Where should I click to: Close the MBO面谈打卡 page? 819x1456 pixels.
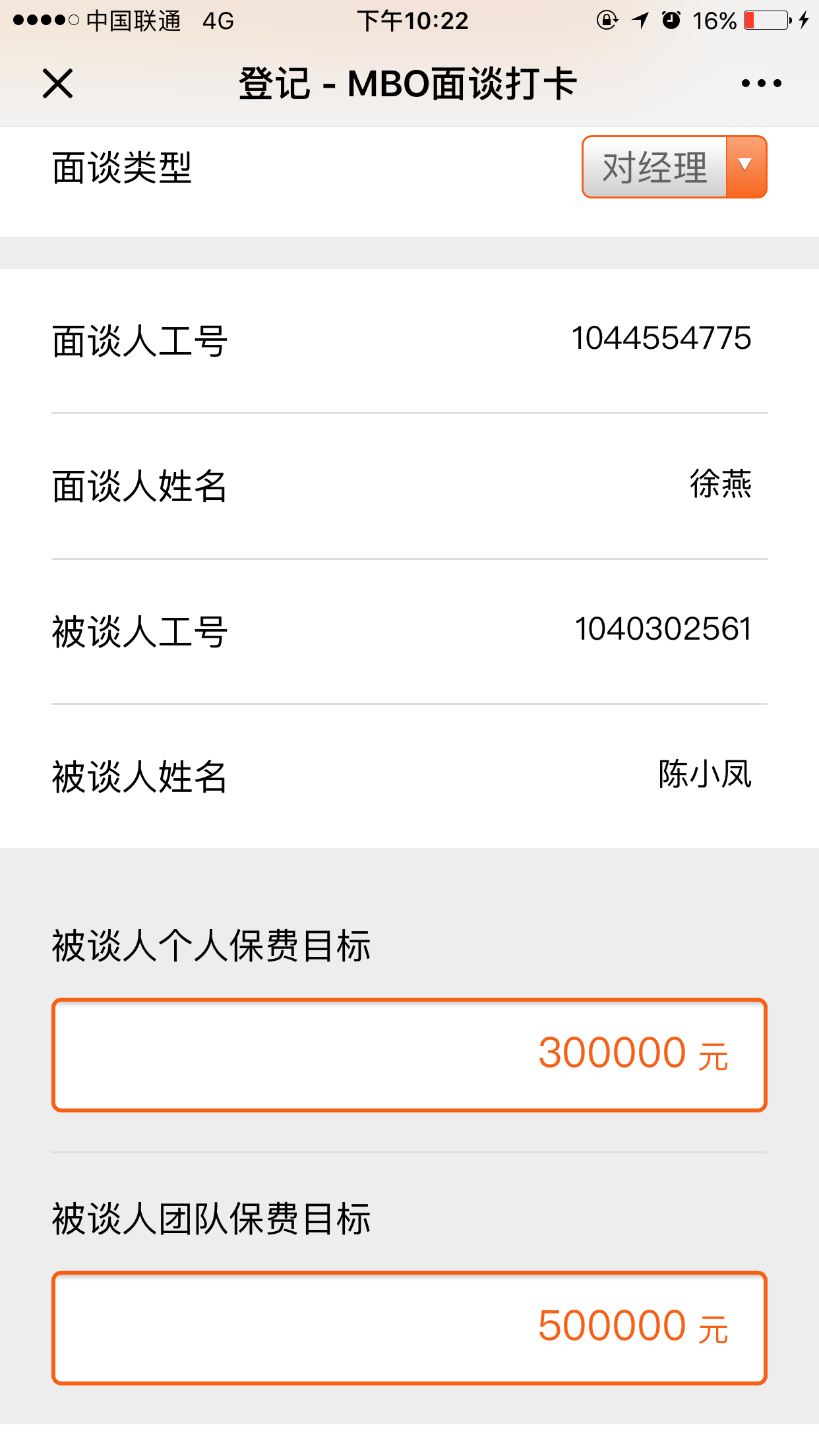tap(57, 84)
